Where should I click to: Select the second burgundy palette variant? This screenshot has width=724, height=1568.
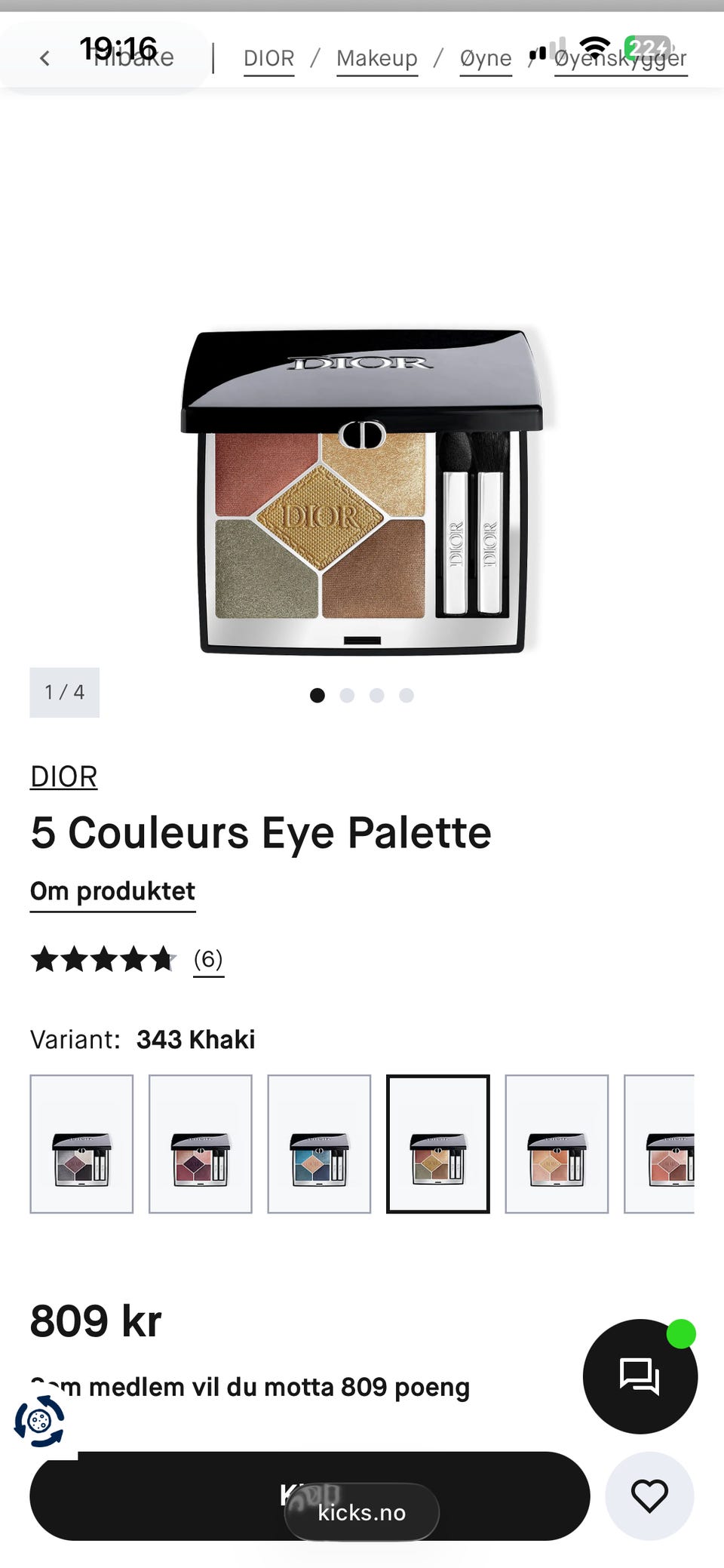[201, 1144]
